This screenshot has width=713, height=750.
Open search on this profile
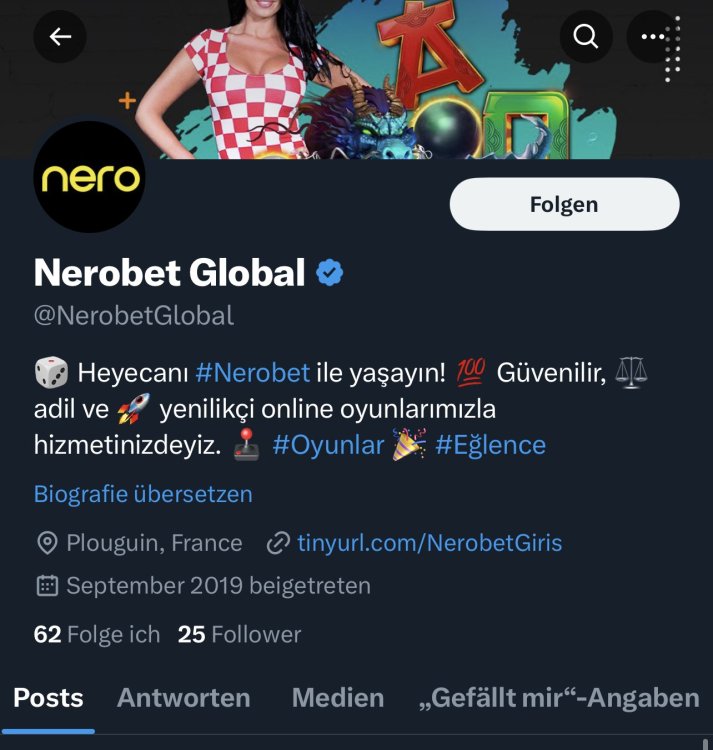(x=585, y=37)
